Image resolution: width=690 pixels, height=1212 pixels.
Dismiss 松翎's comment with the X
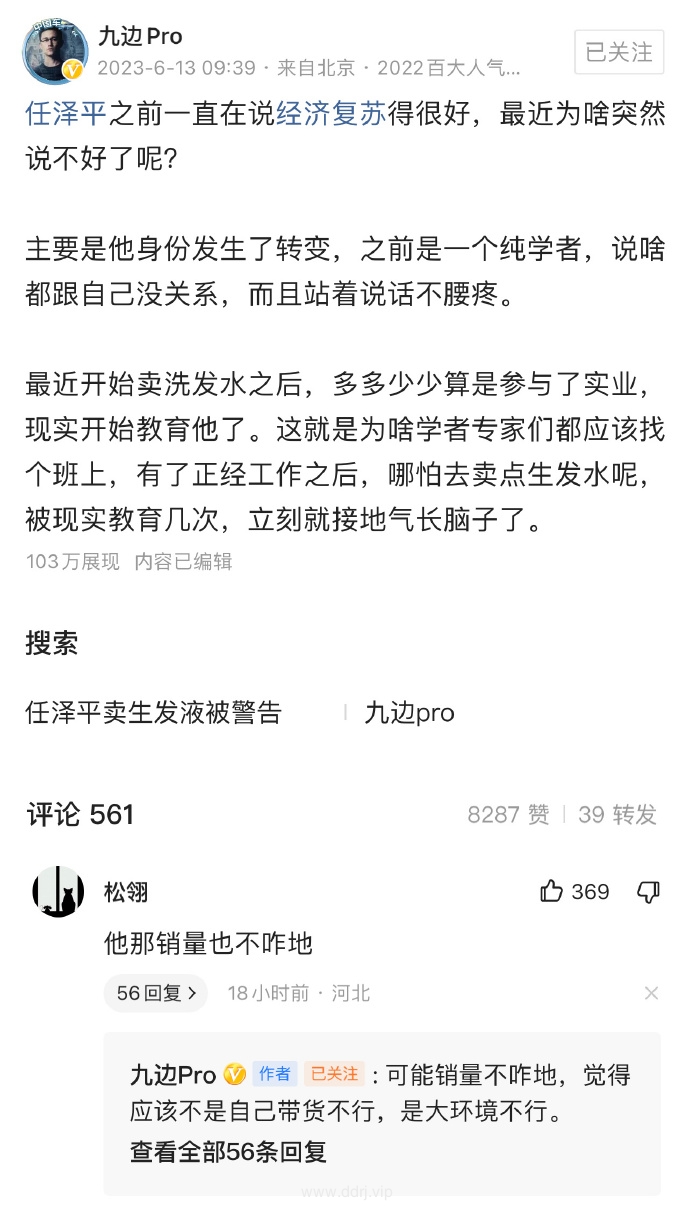tap(652, 993)
